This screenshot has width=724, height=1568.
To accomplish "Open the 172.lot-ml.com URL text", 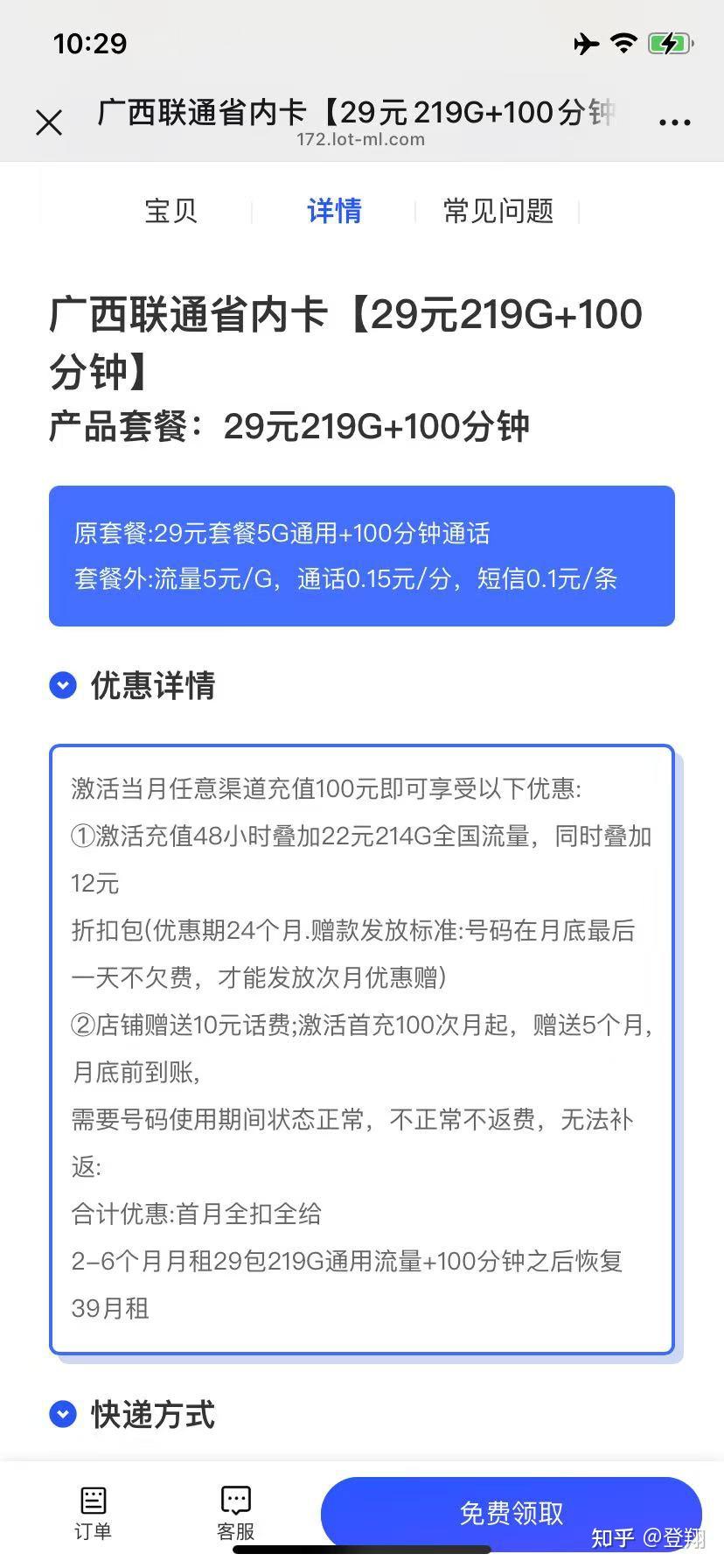I will pos(362,140).
